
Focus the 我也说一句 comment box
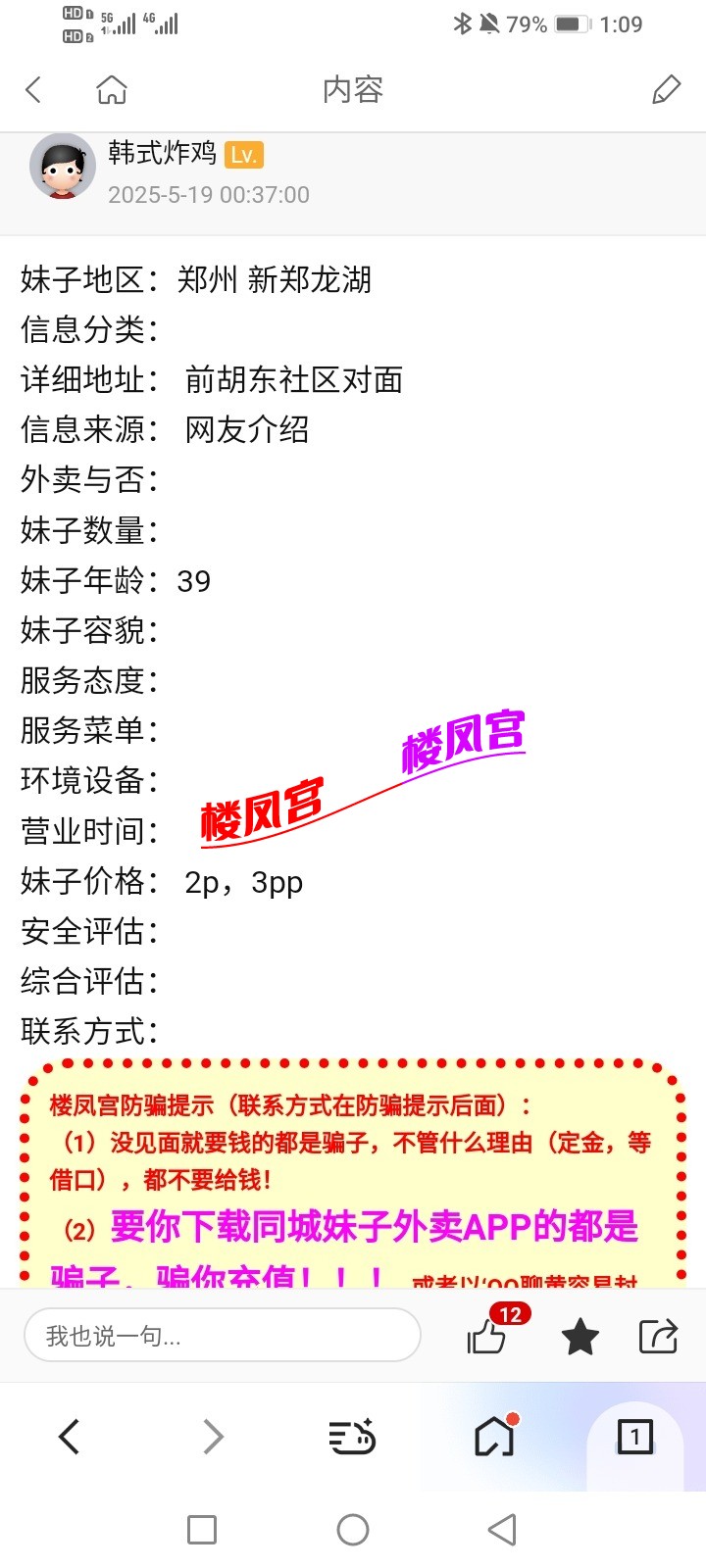pyautogui.click(x=222, y=1335)
